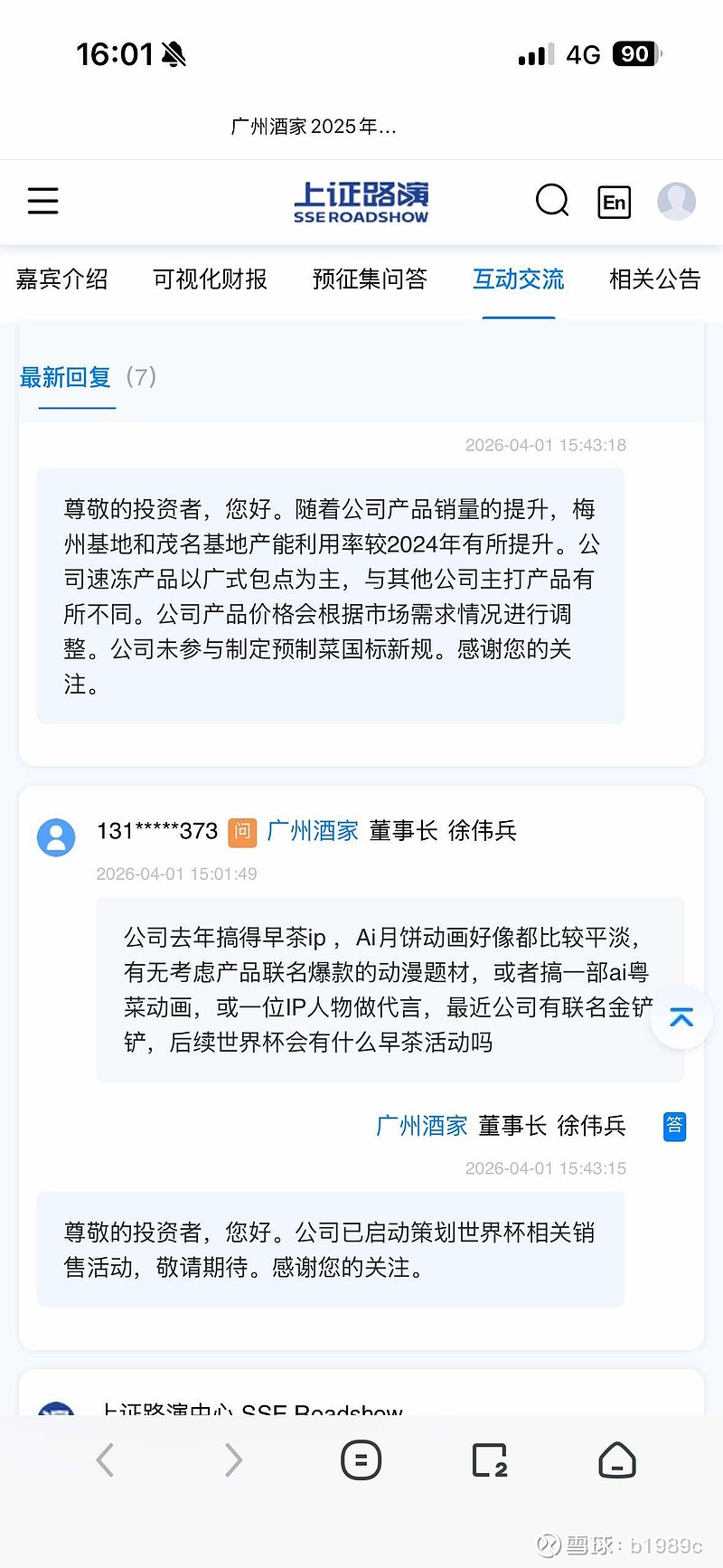This screenshot has width=723, height=1568.
Task: Open the hamburger navigation menu
Action: coord(42,201)
